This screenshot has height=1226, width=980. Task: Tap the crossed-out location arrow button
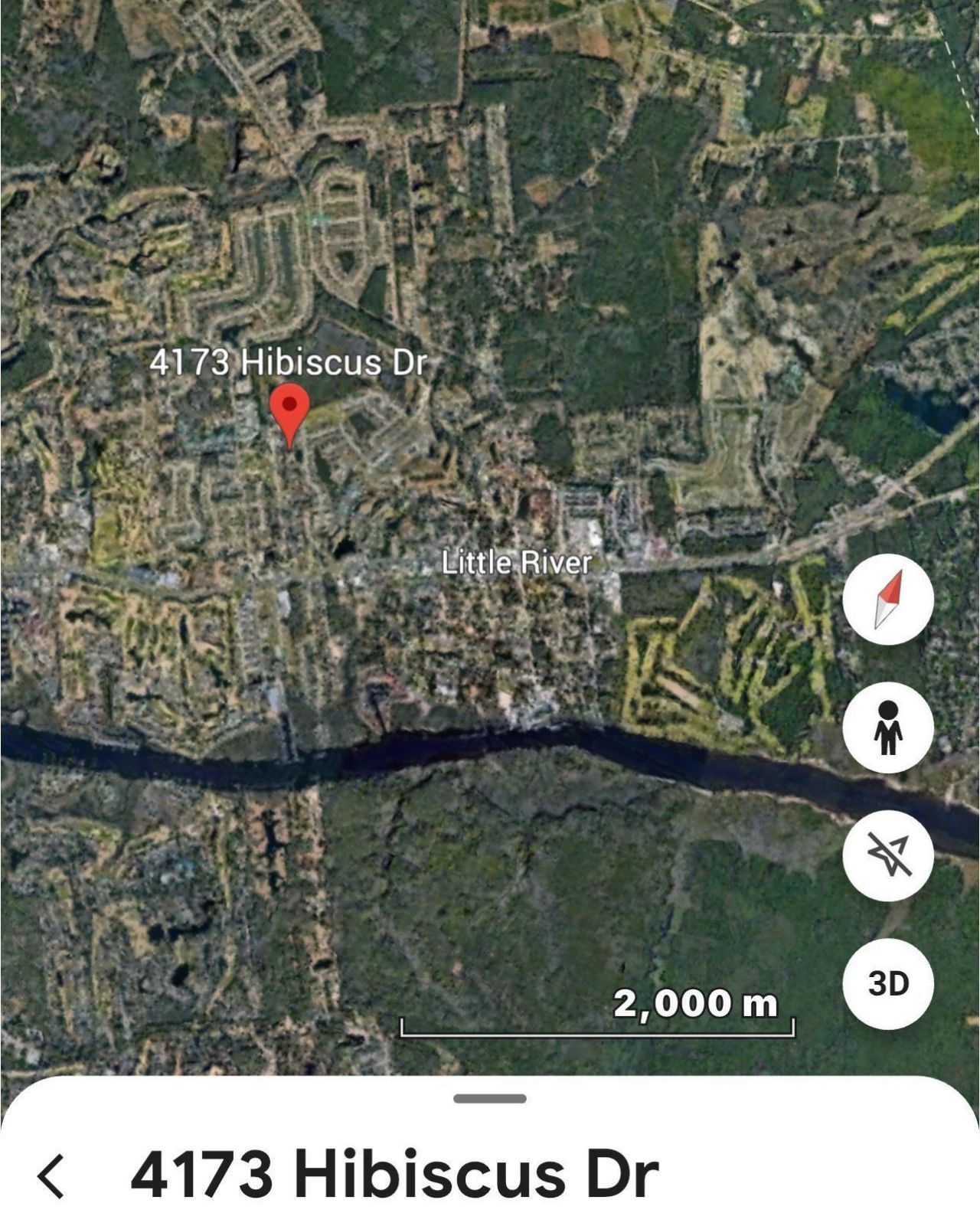pos(888,855)
